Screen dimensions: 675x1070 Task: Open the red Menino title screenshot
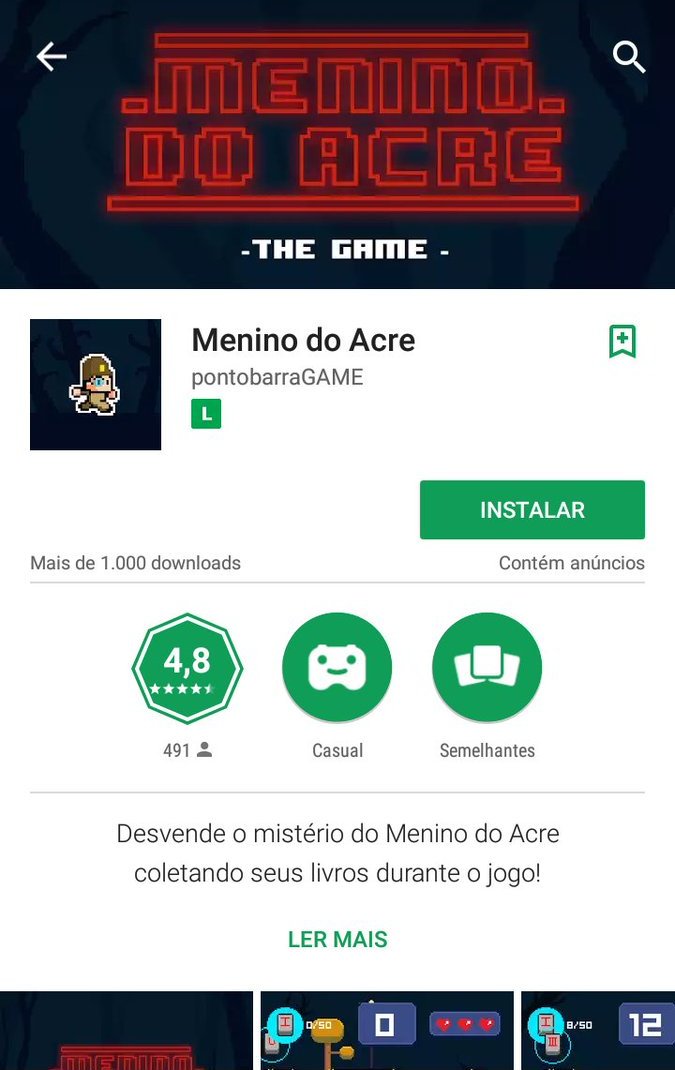click(126, 1030)
